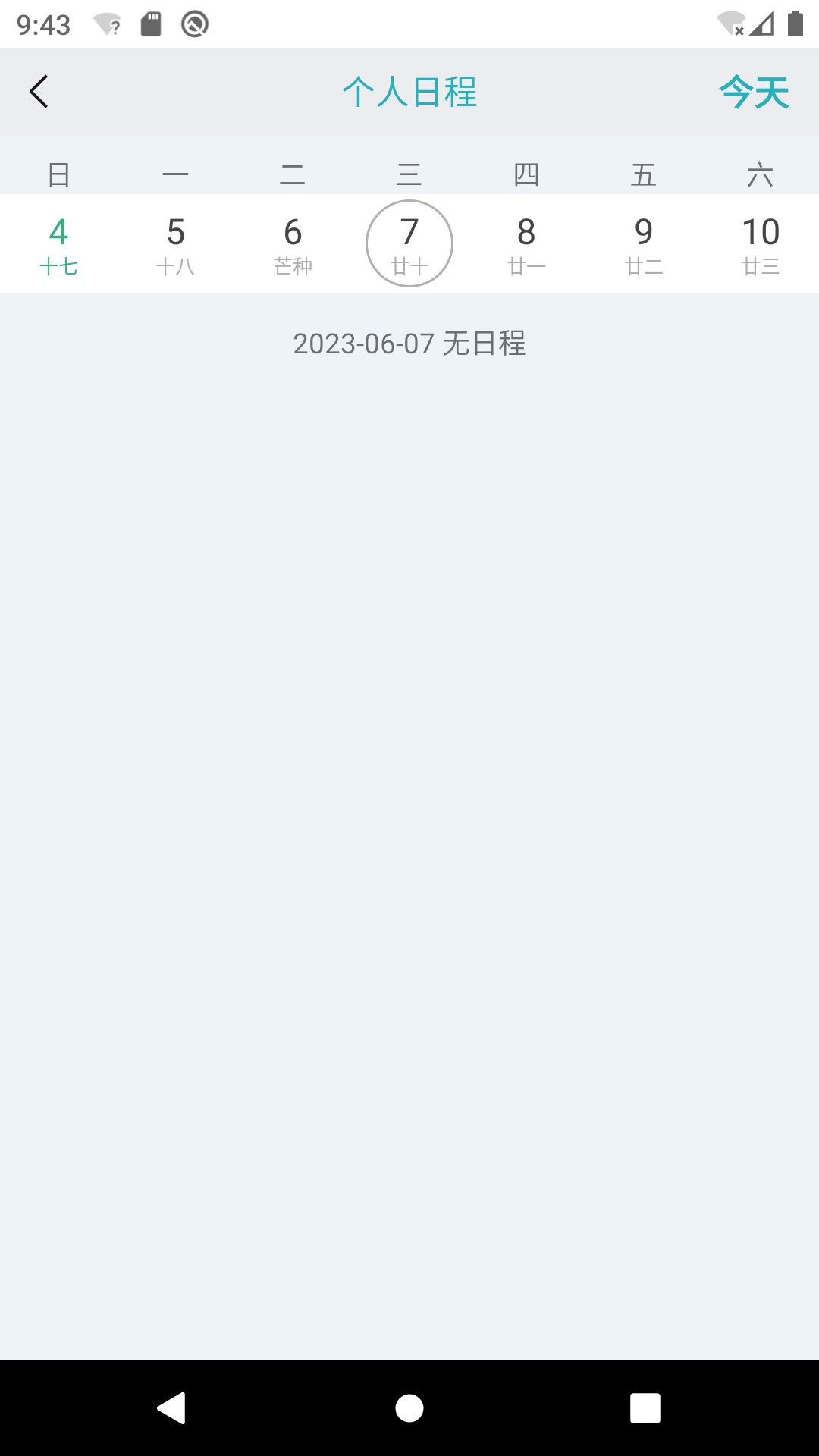Select Friday the 9th

[x=644, y=244]
